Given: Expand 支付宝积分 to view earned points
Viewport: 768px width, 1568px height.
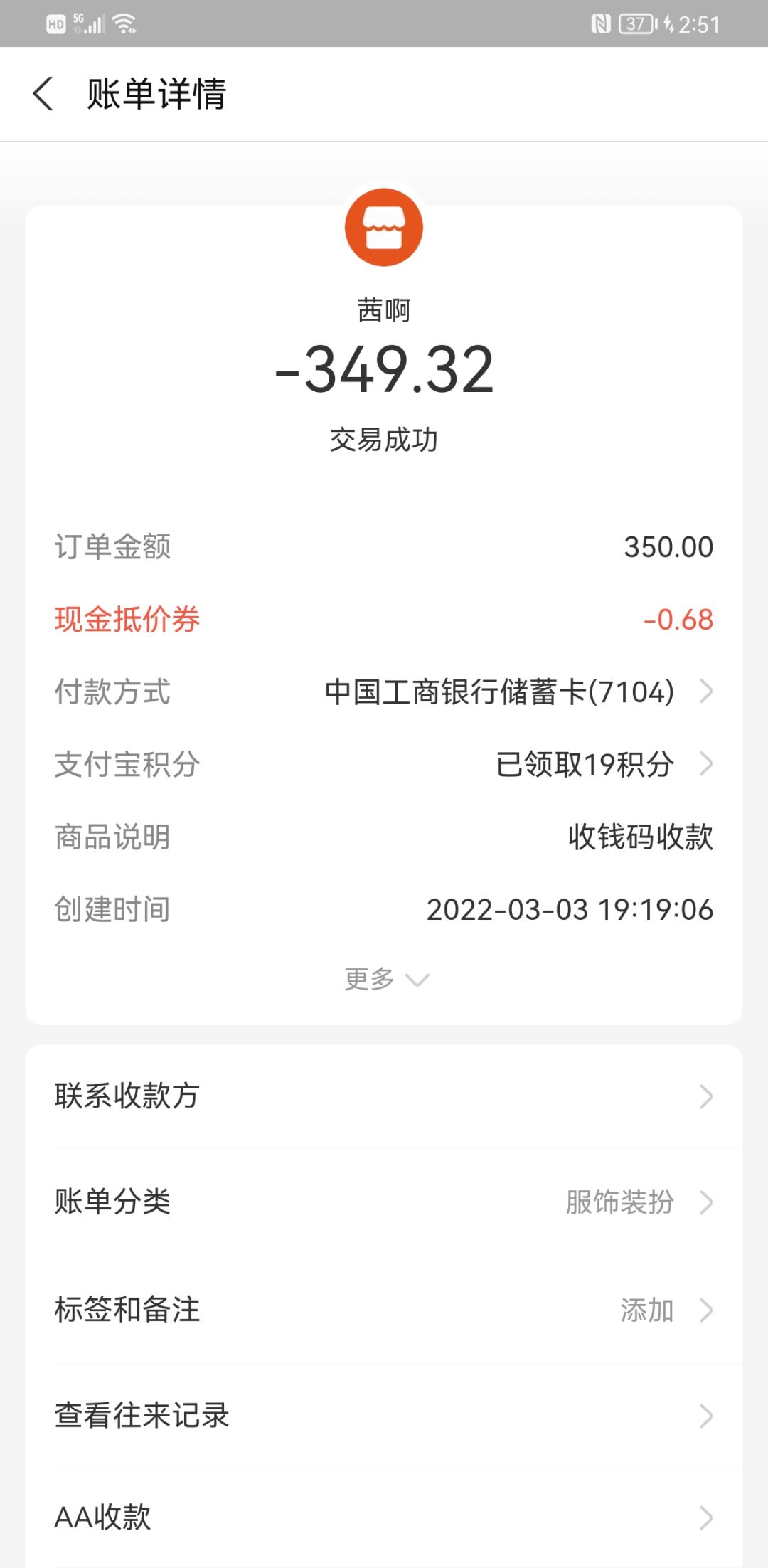Looking at the screenshot, I should [x=585, y=765].
